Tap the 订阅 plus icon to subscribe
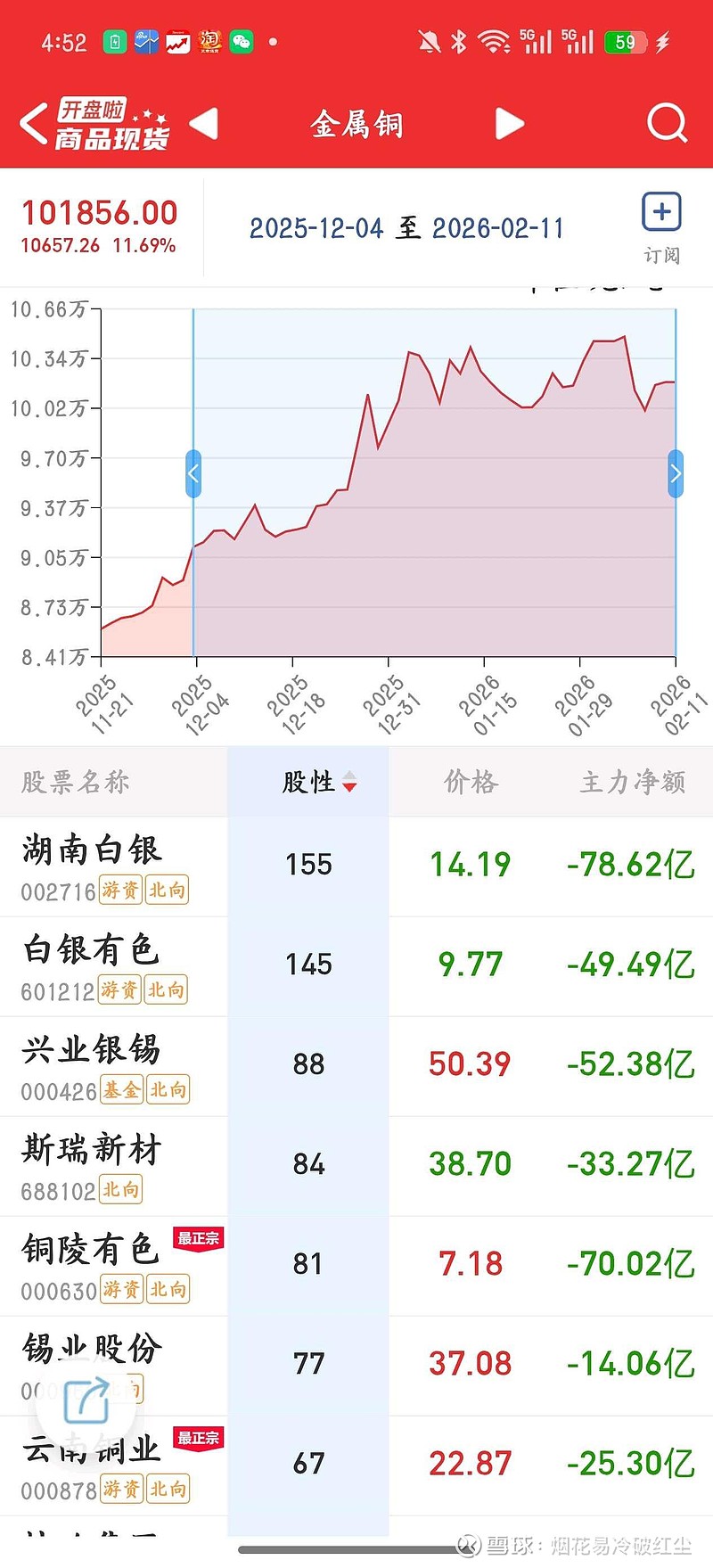 (x=660, y=212)
